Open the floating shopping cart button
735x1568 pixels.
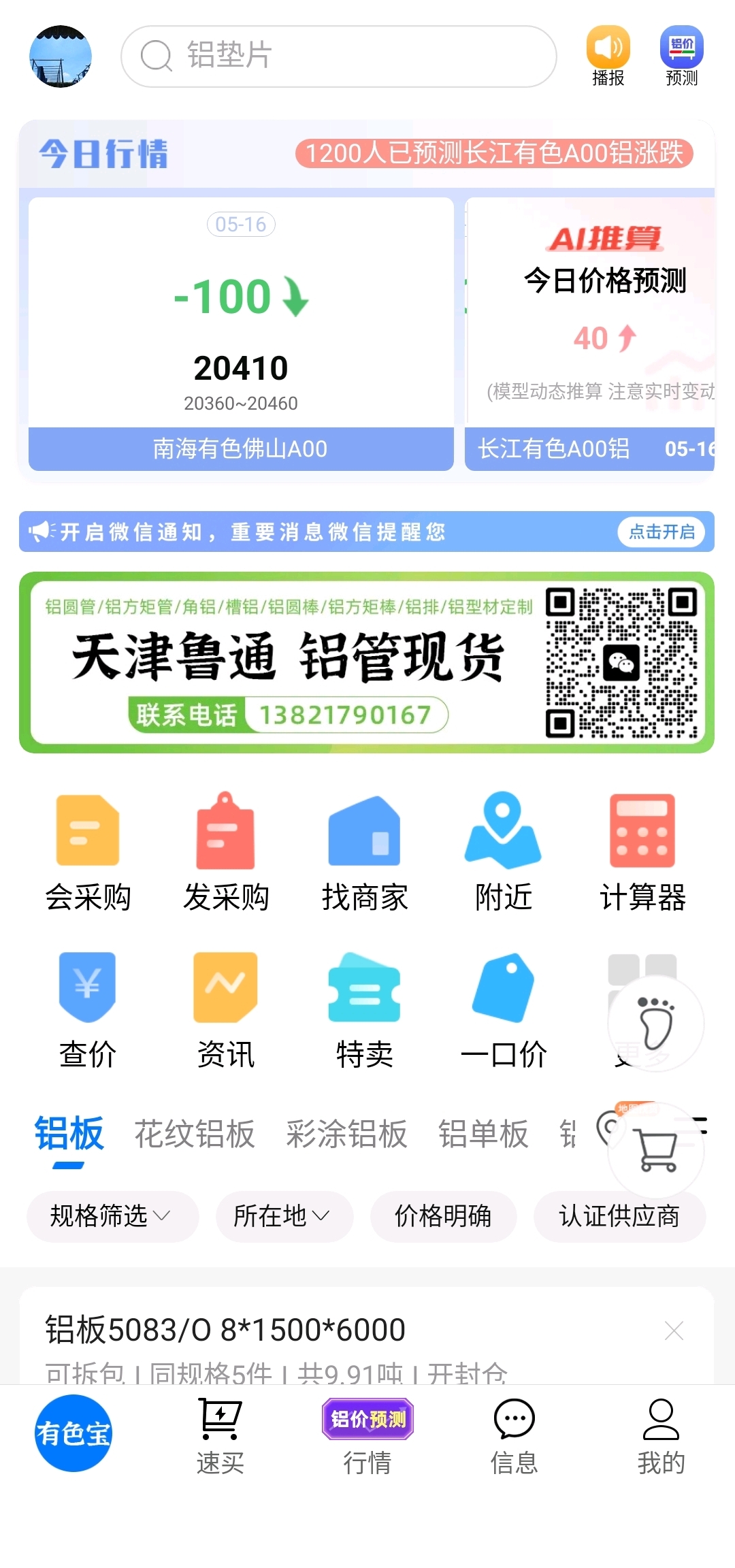656,1150
